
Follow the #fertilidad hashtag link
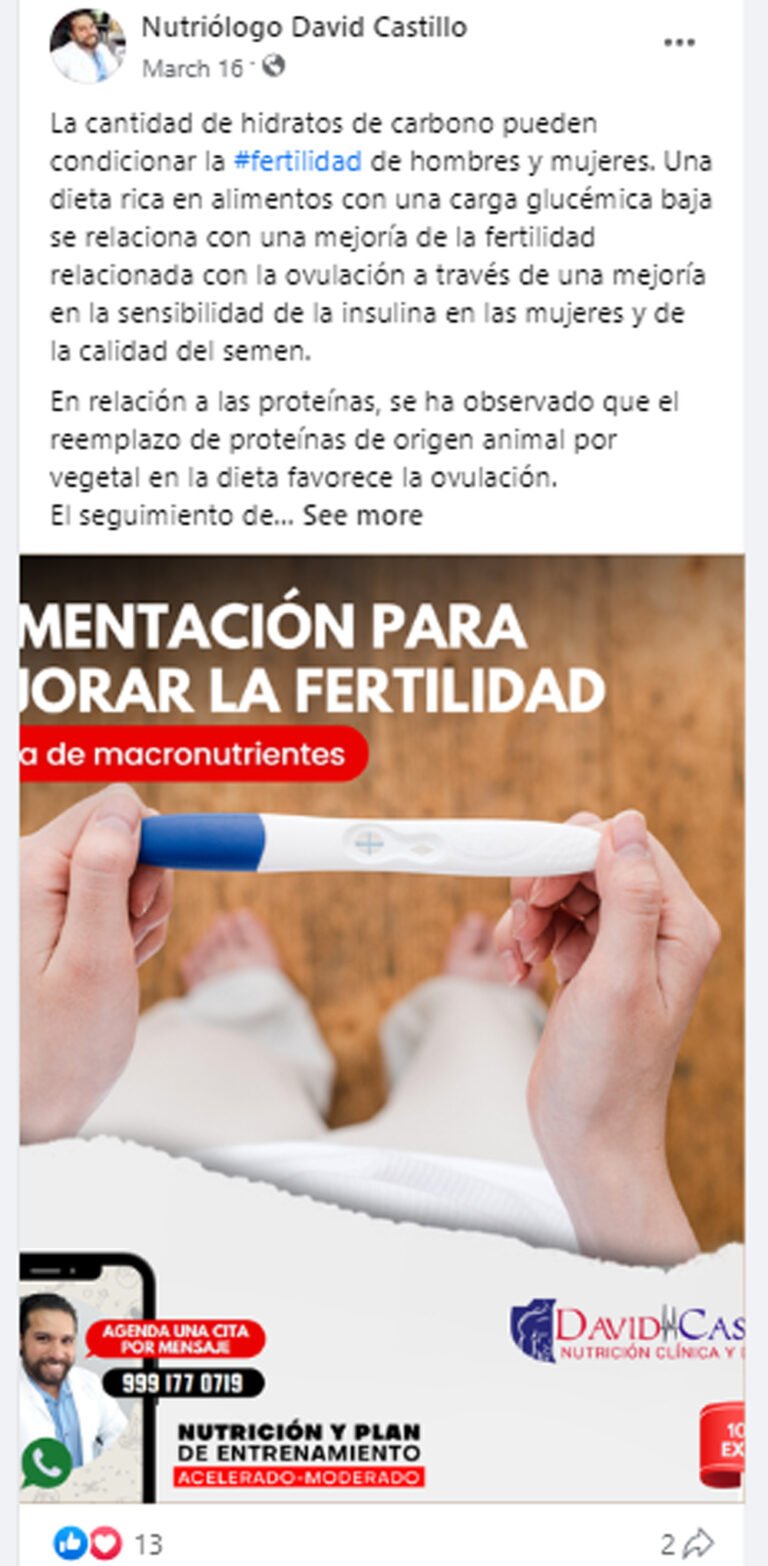pyautogui.click(x=297, y=161)
